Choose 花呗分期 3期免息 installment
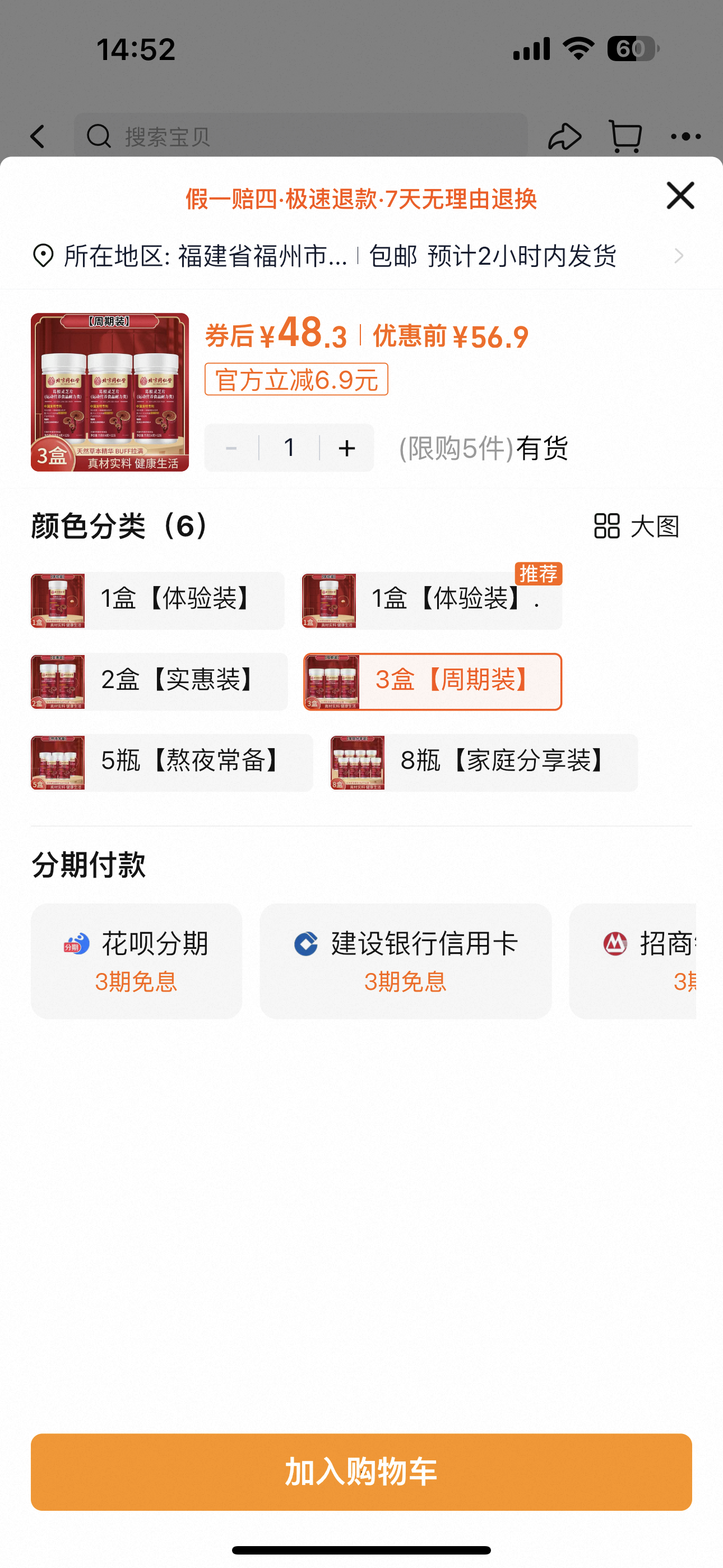The image size is (723, 1568). [136, 961]
